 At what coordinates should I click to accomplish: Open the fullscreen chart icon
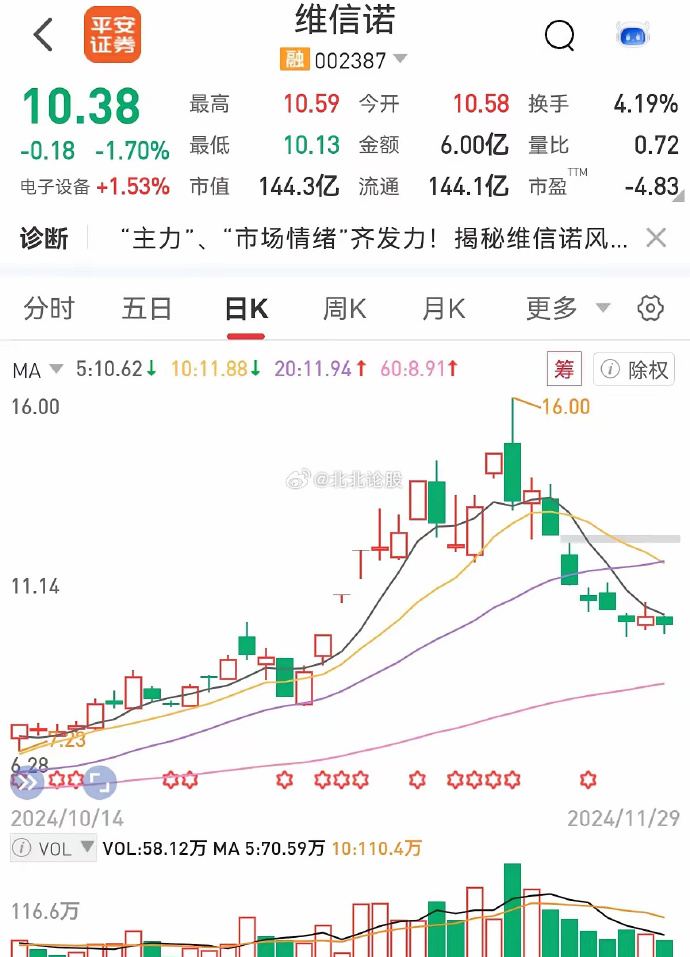(x=99, y=782)
